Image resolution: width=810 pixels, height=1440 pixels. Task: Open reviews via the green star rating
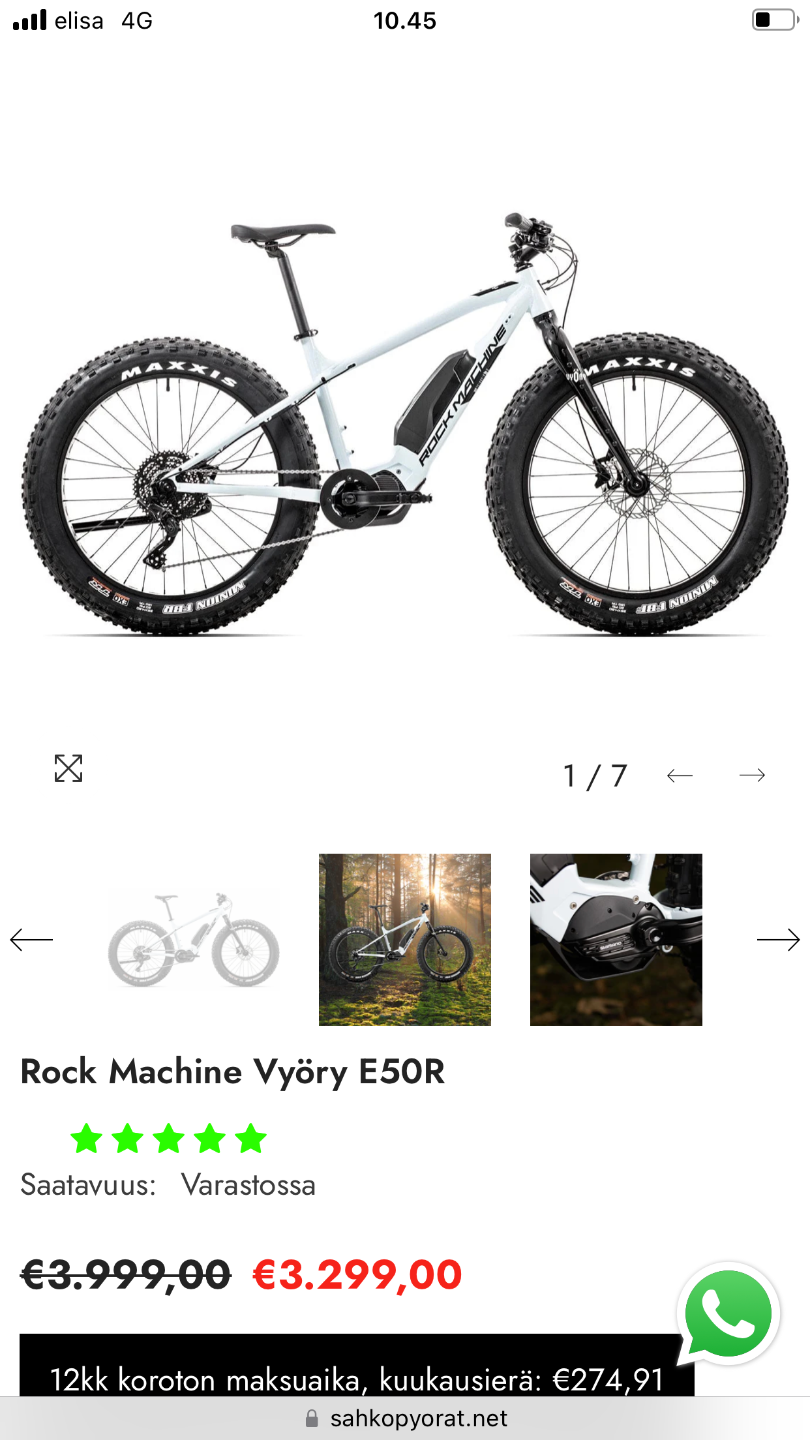coord(168,1138)
